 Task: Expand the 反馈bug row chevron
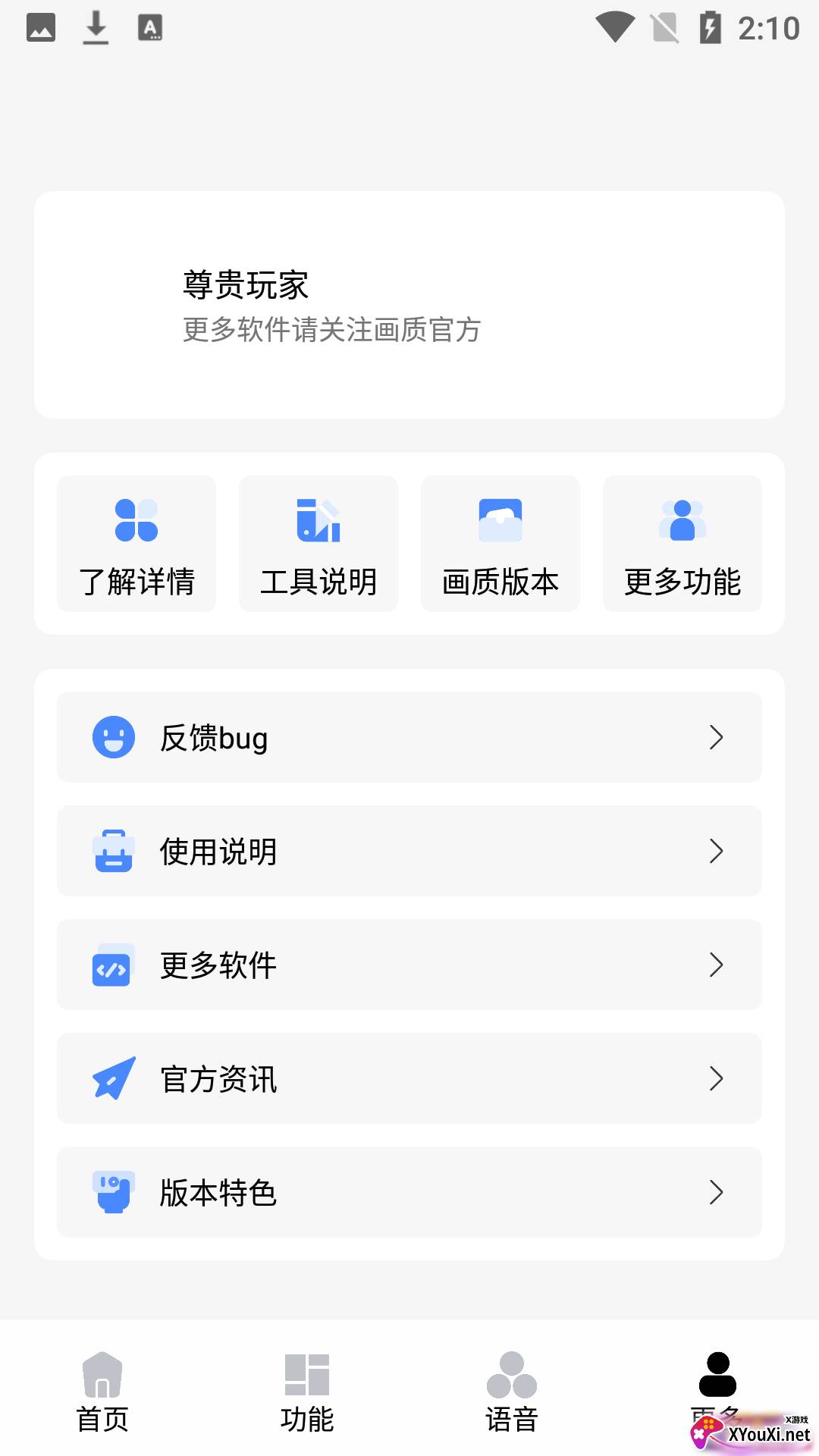[x=716, y=736]
